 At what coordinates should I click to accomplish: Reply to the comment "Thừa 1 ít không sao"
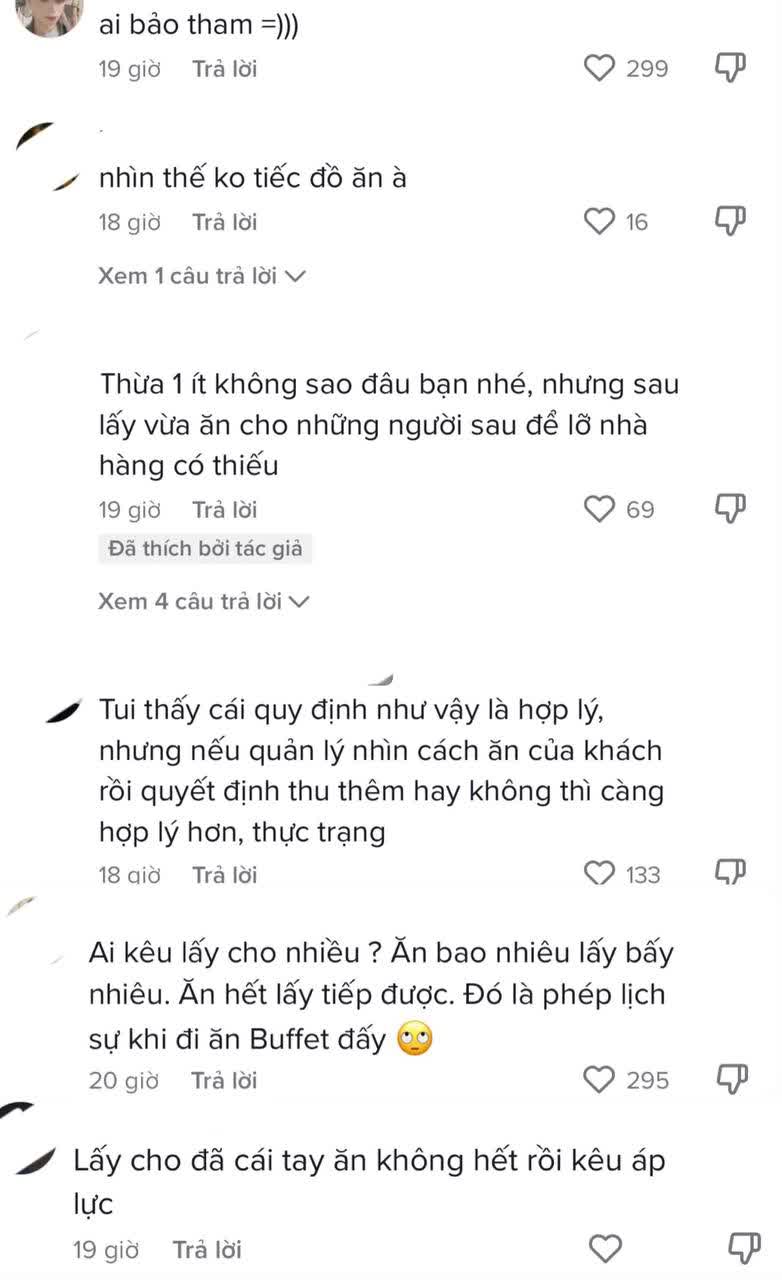click(x=225, y=510)
